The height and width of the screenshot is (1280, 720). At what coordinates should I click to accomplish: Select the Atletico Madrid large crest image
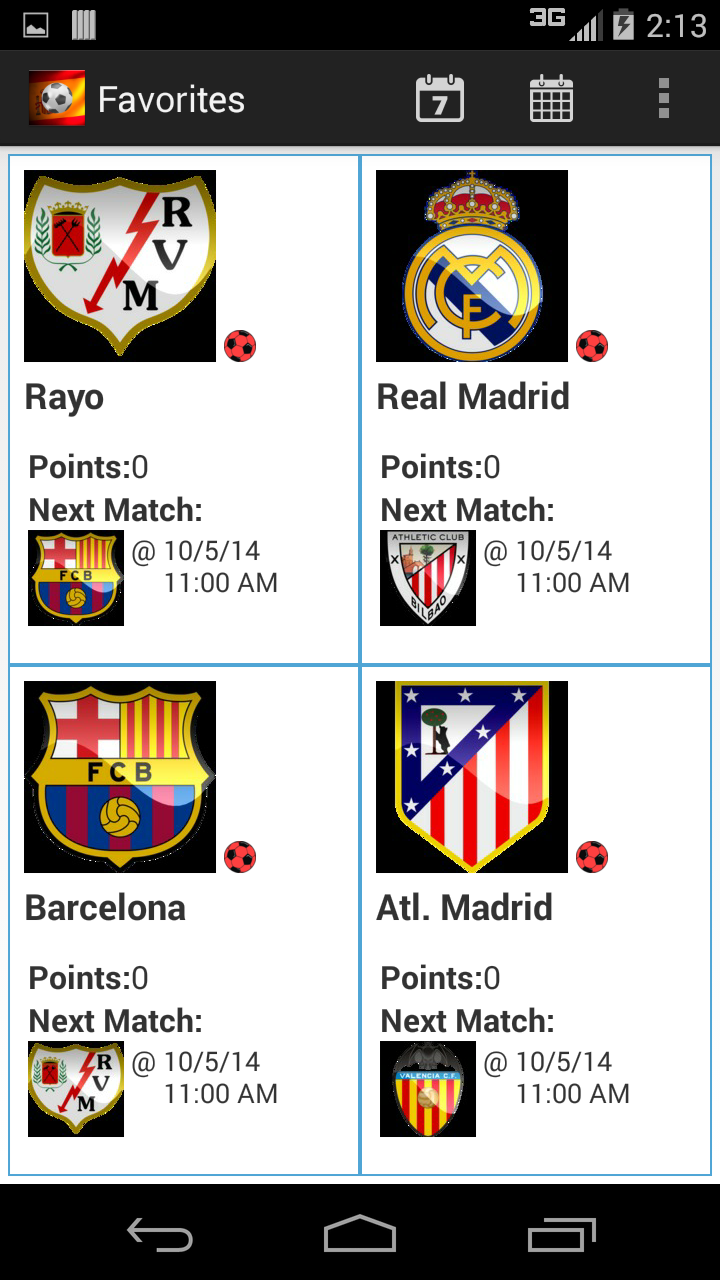472,777
